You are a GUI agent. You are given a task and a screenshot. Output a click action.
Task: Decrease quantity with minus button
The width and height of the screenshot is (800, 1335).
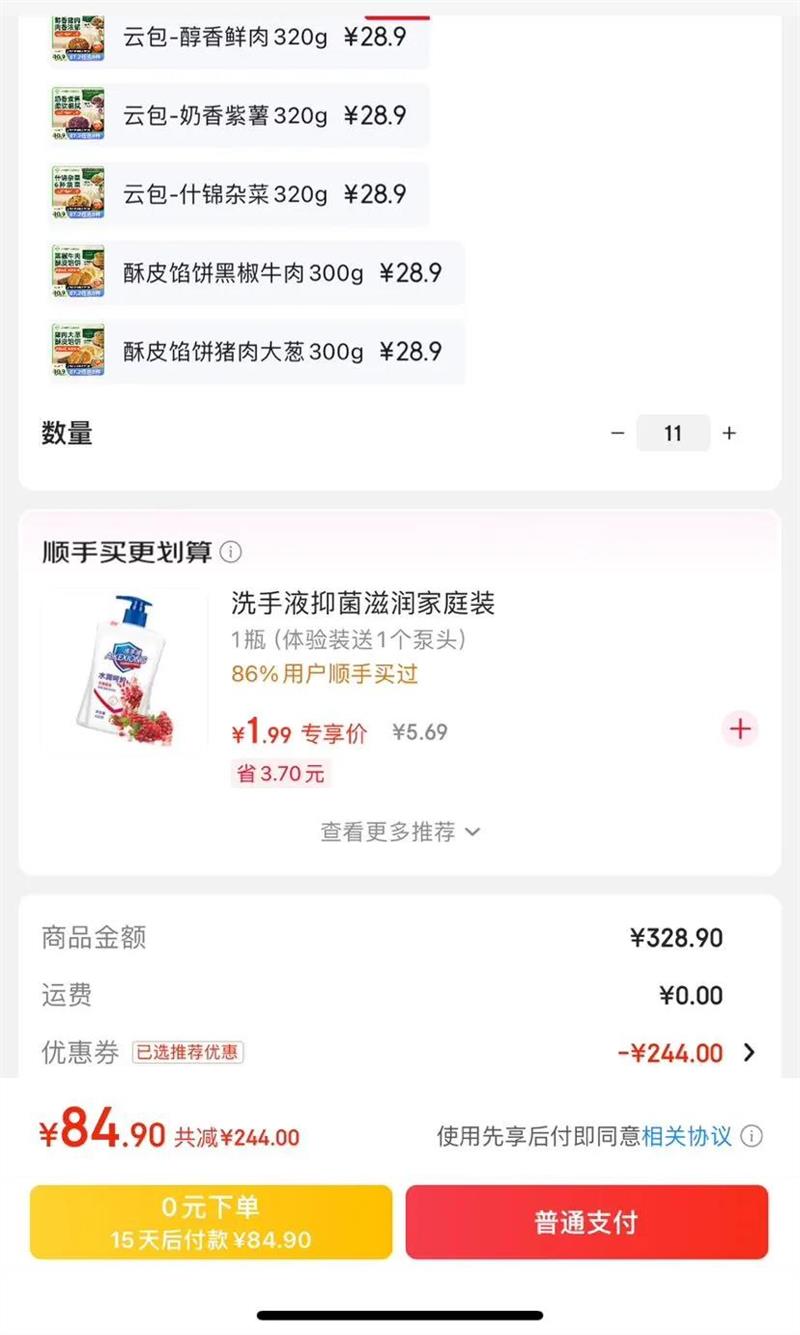tap(618, 433)
